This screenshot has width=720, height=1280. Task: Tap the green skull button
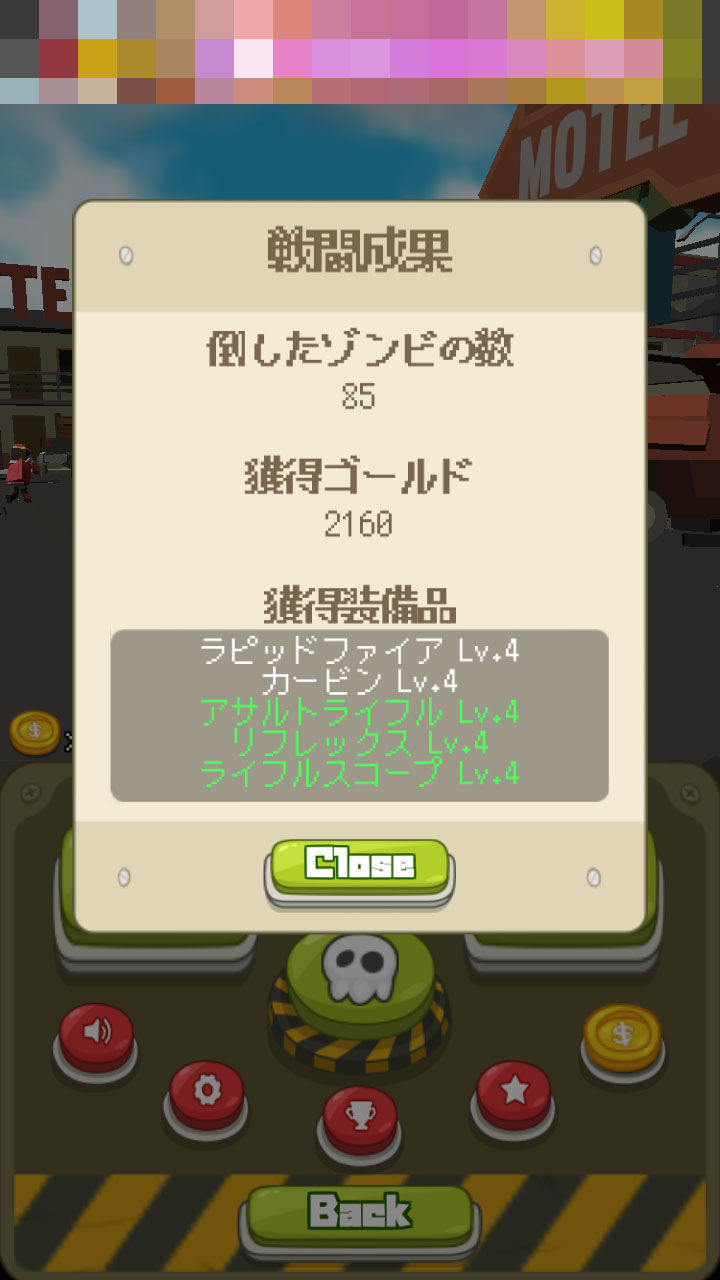click(360, 975)
